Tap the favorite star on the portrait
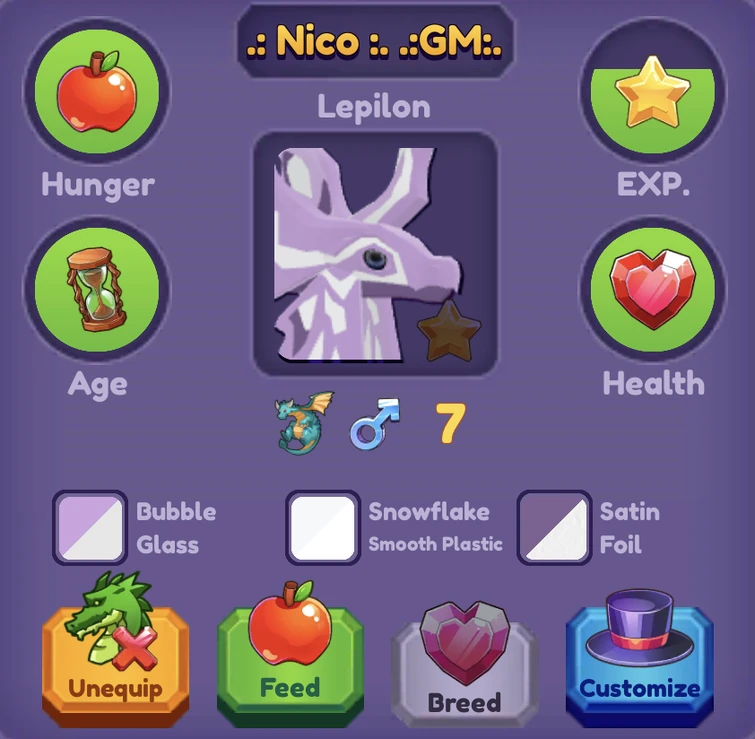The width and height of the screenshot is (755, 739). point(449,332)
